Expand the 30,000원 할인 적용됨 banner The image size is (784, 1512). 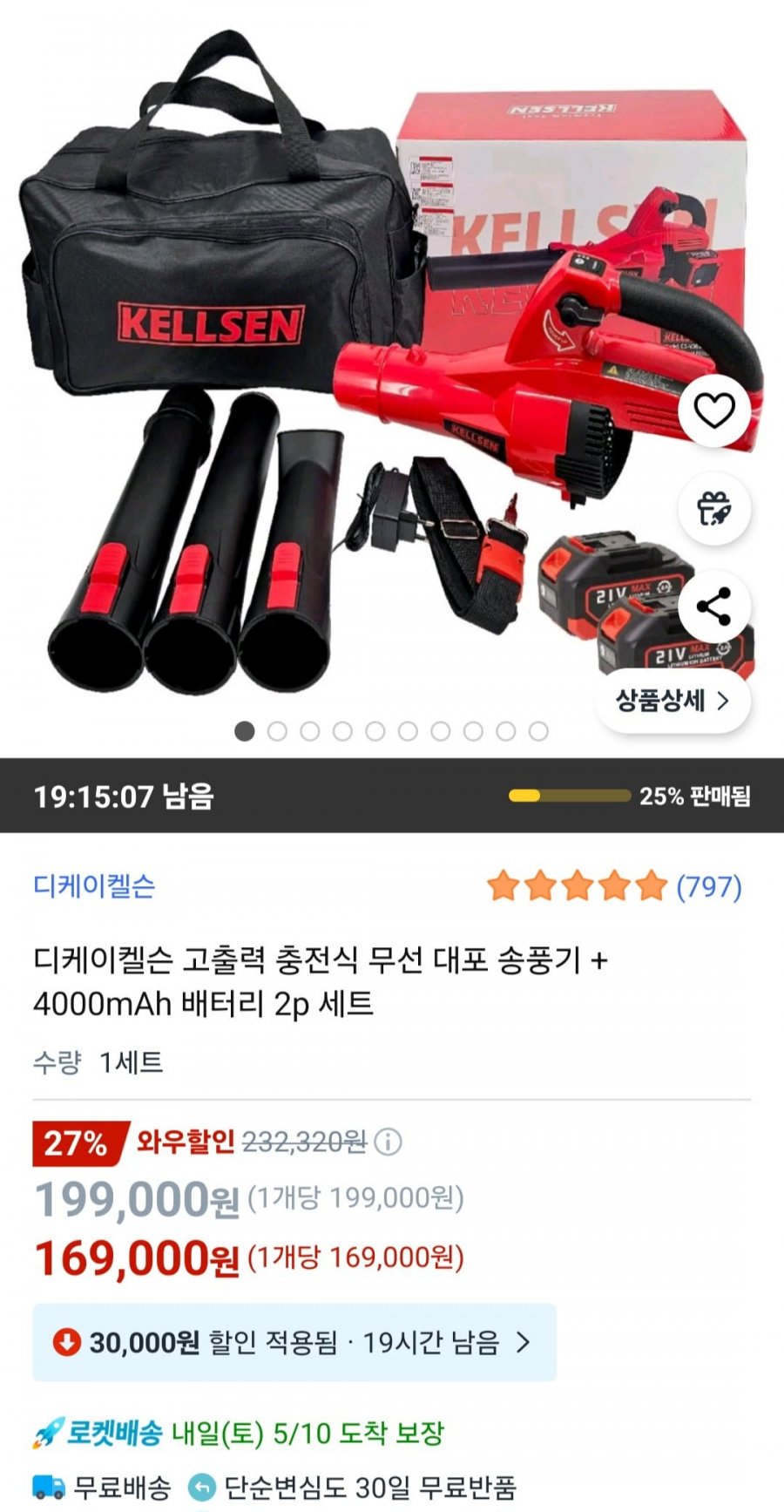tap(294, 1342)
